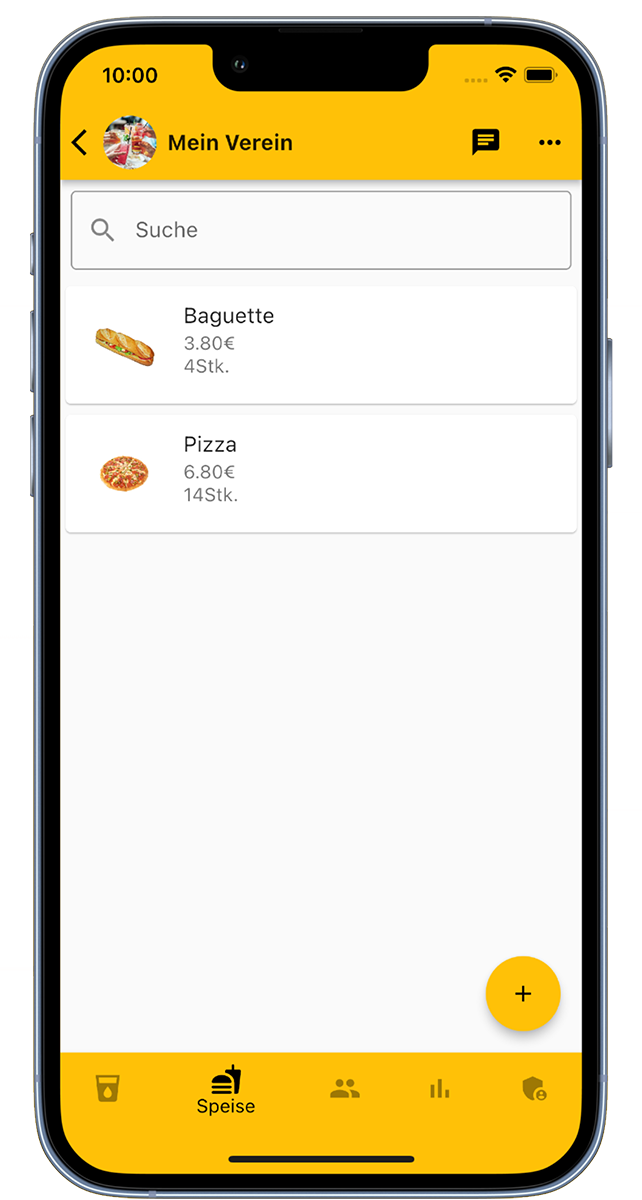Focus the Suche search field
642x1200 pixels.
pos(321,230)
